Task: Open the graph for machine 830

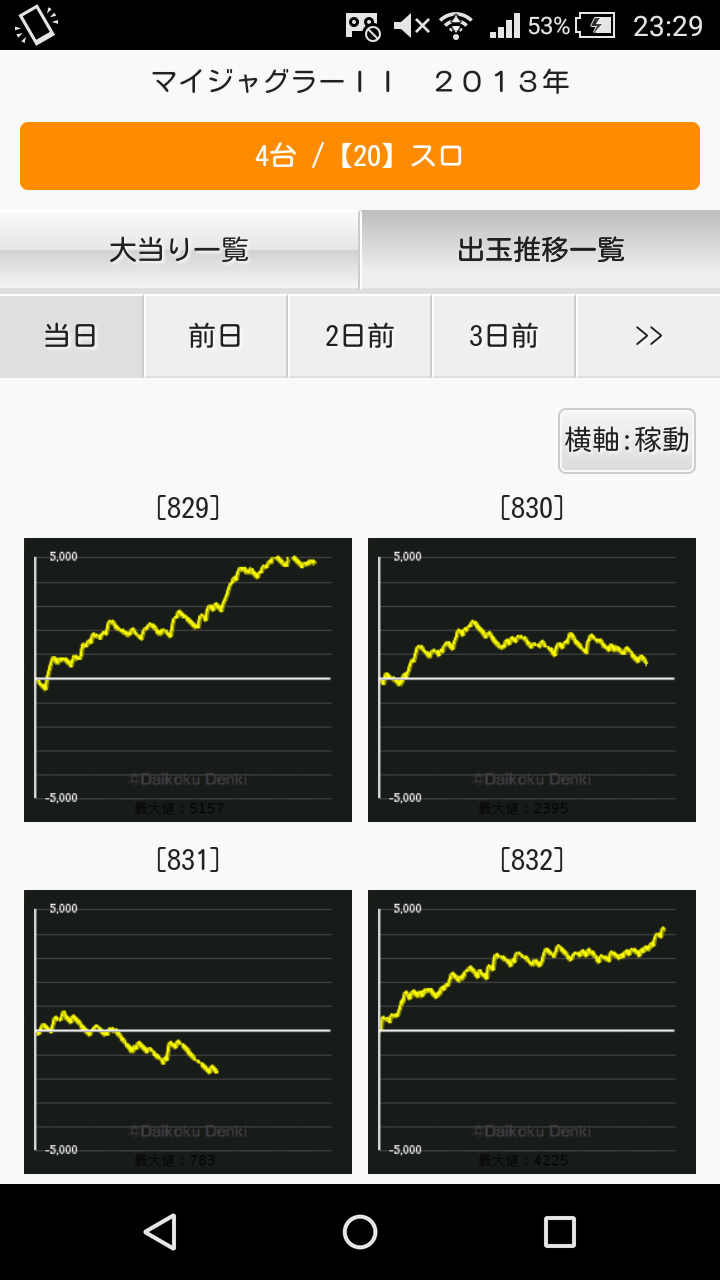Action: [x=532, y=680]
